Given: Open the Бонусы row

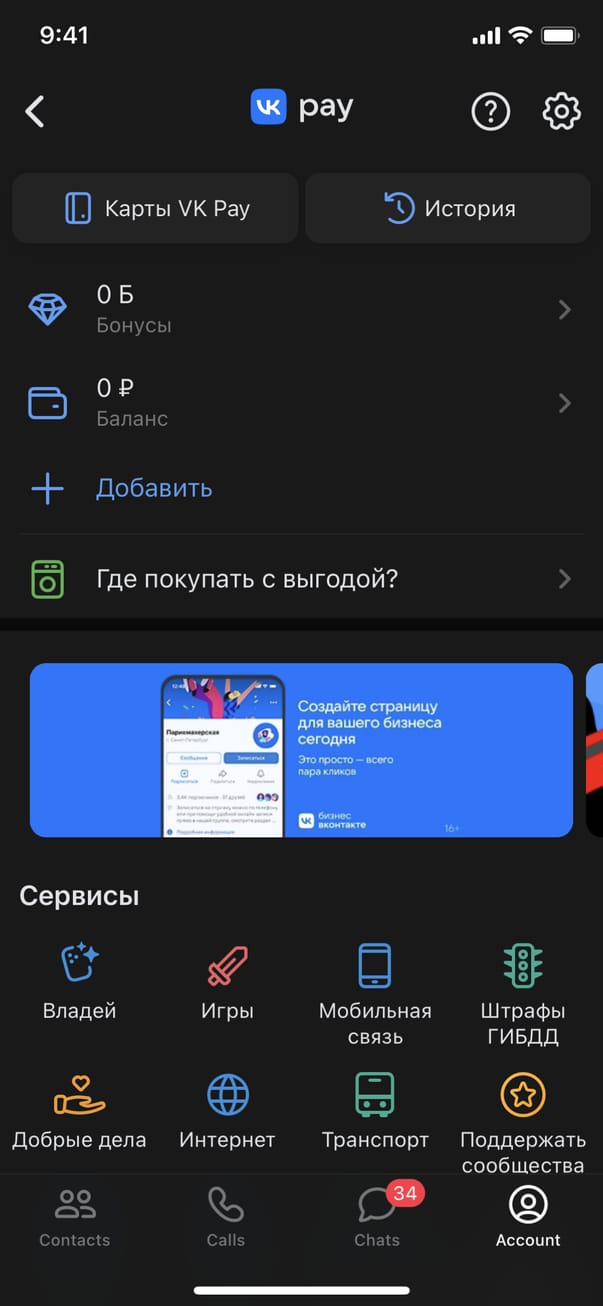Looking at the screenshot, I should (x=300, y=309).
